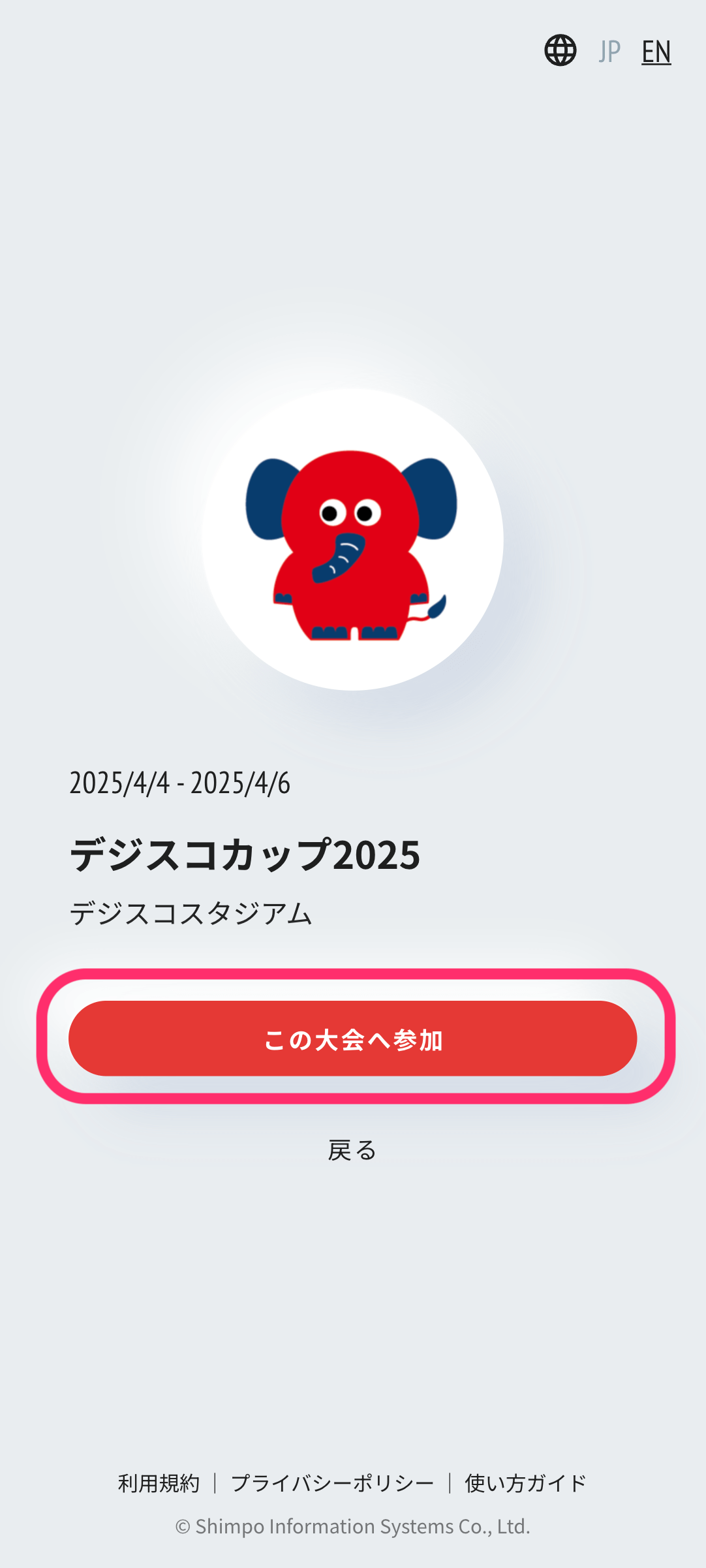
Task: Select the JP language option
Action: (608, 50)
